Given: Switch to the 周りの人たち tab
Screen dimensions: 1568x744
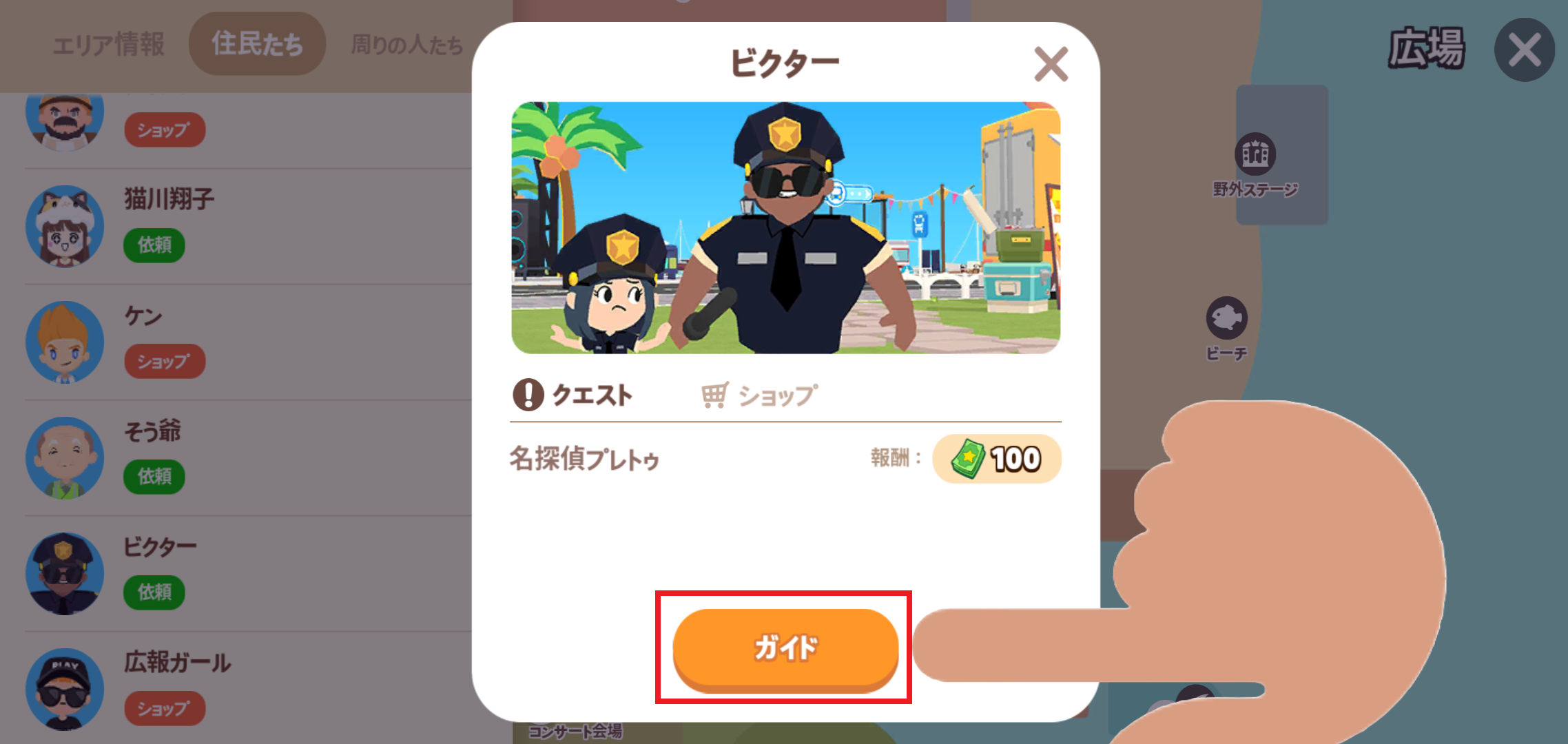Looking at the screenshot, I should pos(406,45).
